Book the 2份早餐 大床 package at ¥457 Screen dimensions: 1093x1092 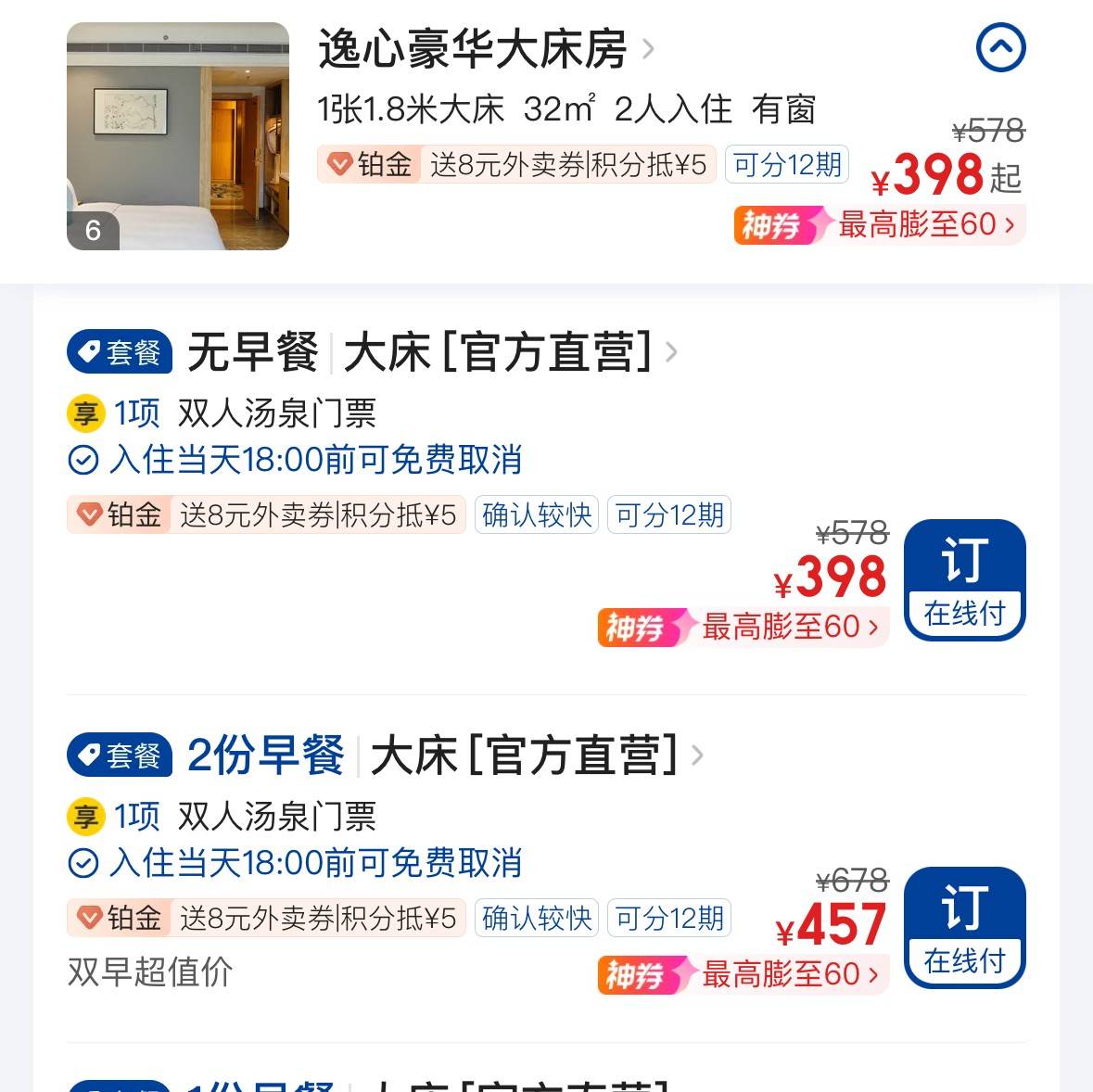point(964,927)
